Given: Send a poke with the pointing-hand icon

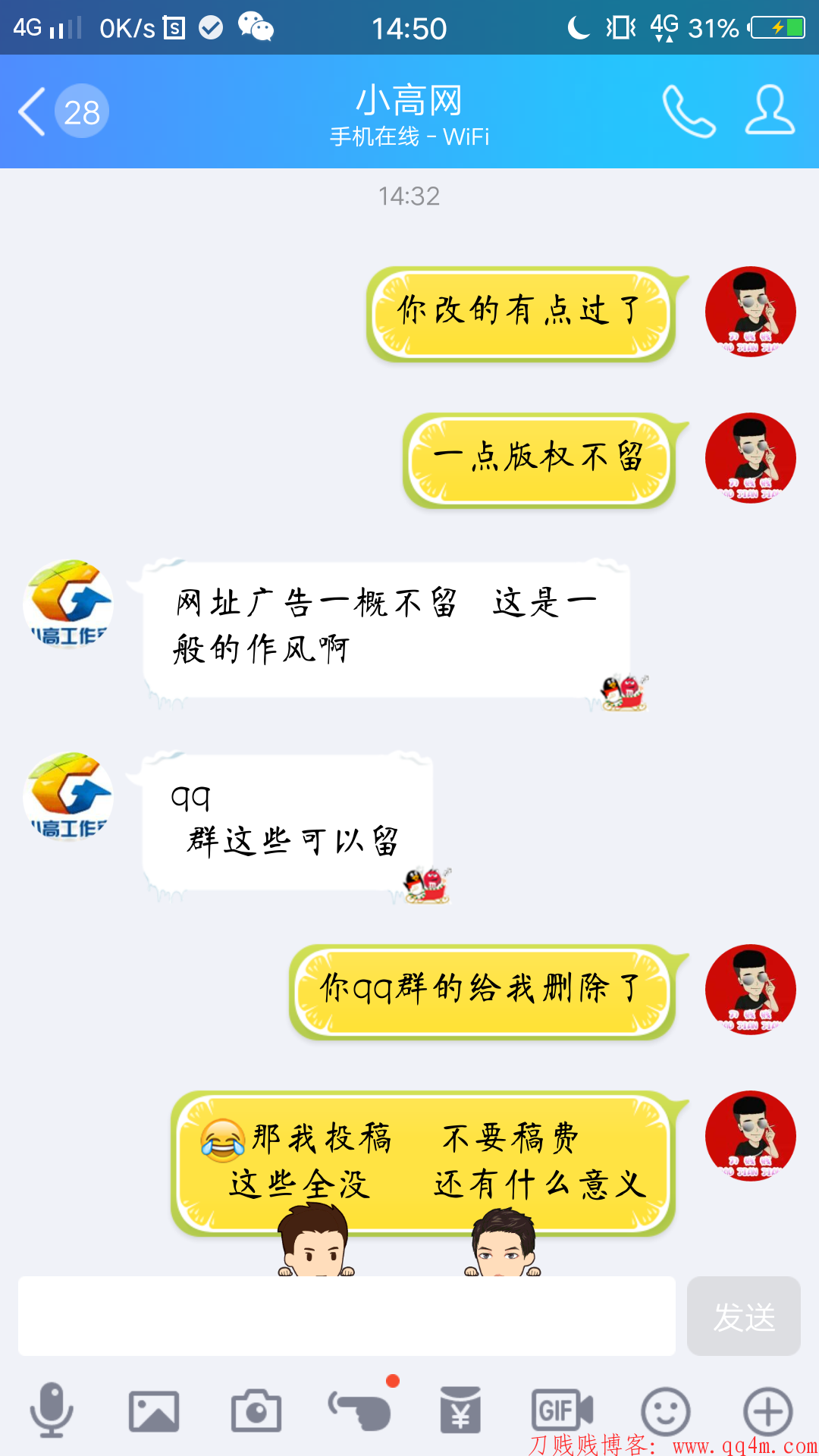Looking at the screenshot, I should [359, 1410].
